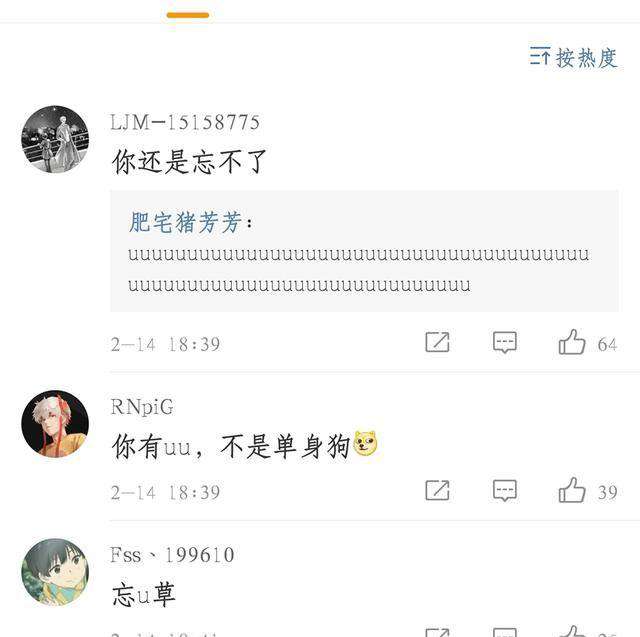Reply to LJM-15158775's comment

click(x=505, y=342)
